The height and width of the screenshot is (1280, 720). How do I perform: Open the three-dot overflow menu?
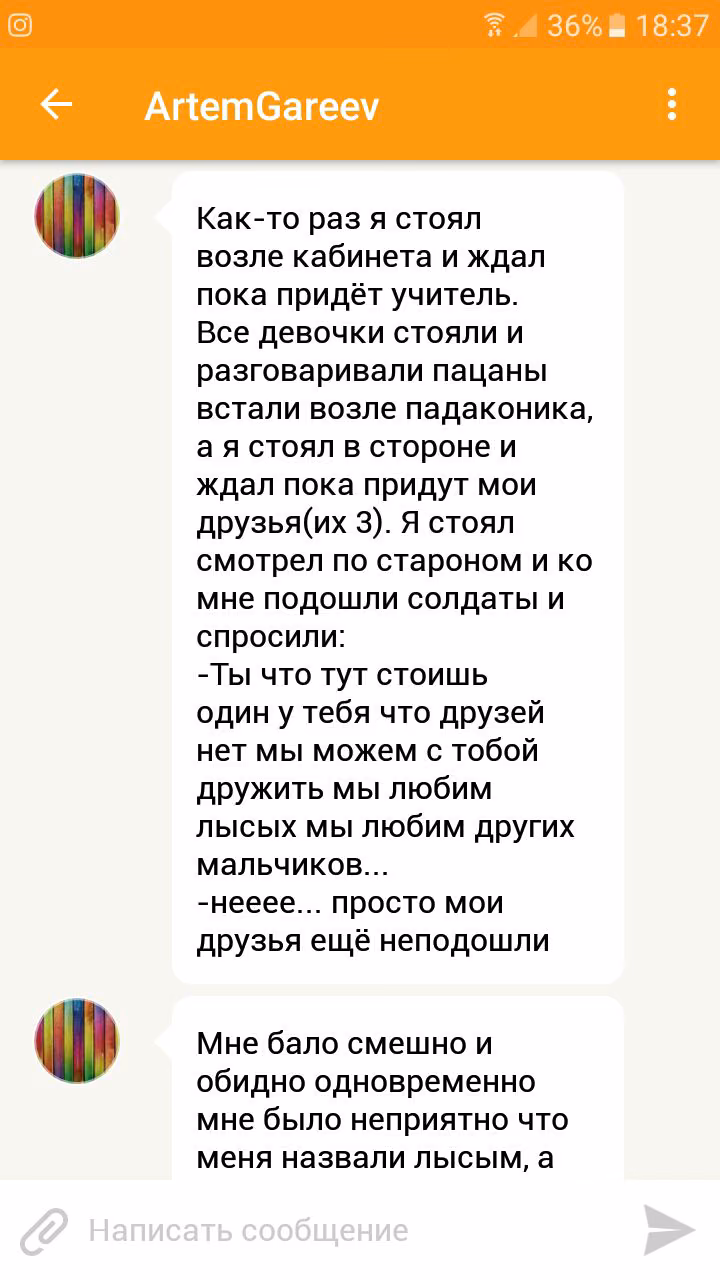coord(672,104)
